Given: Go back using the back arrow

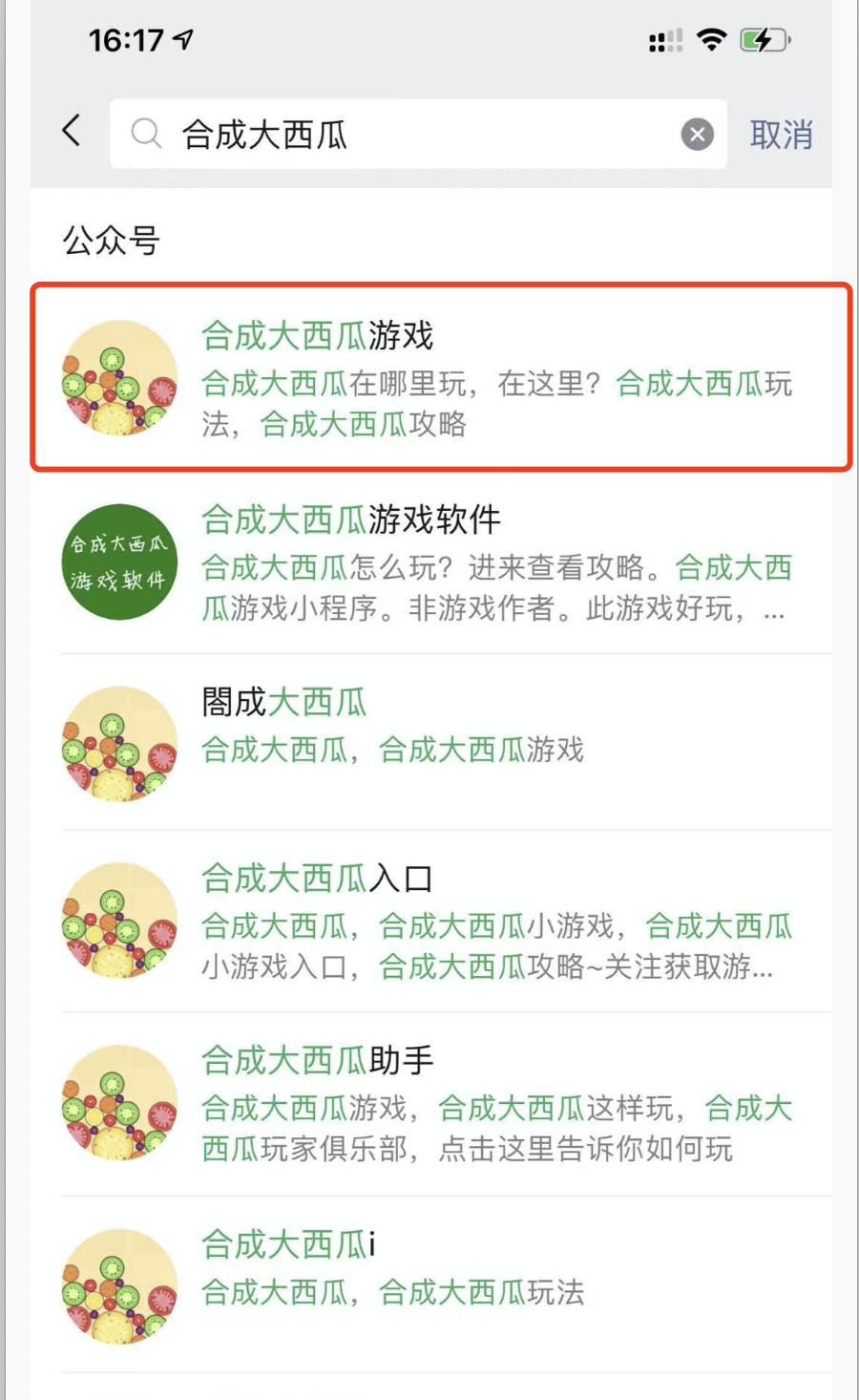Looking at the screenshot, I should point(72,131).
